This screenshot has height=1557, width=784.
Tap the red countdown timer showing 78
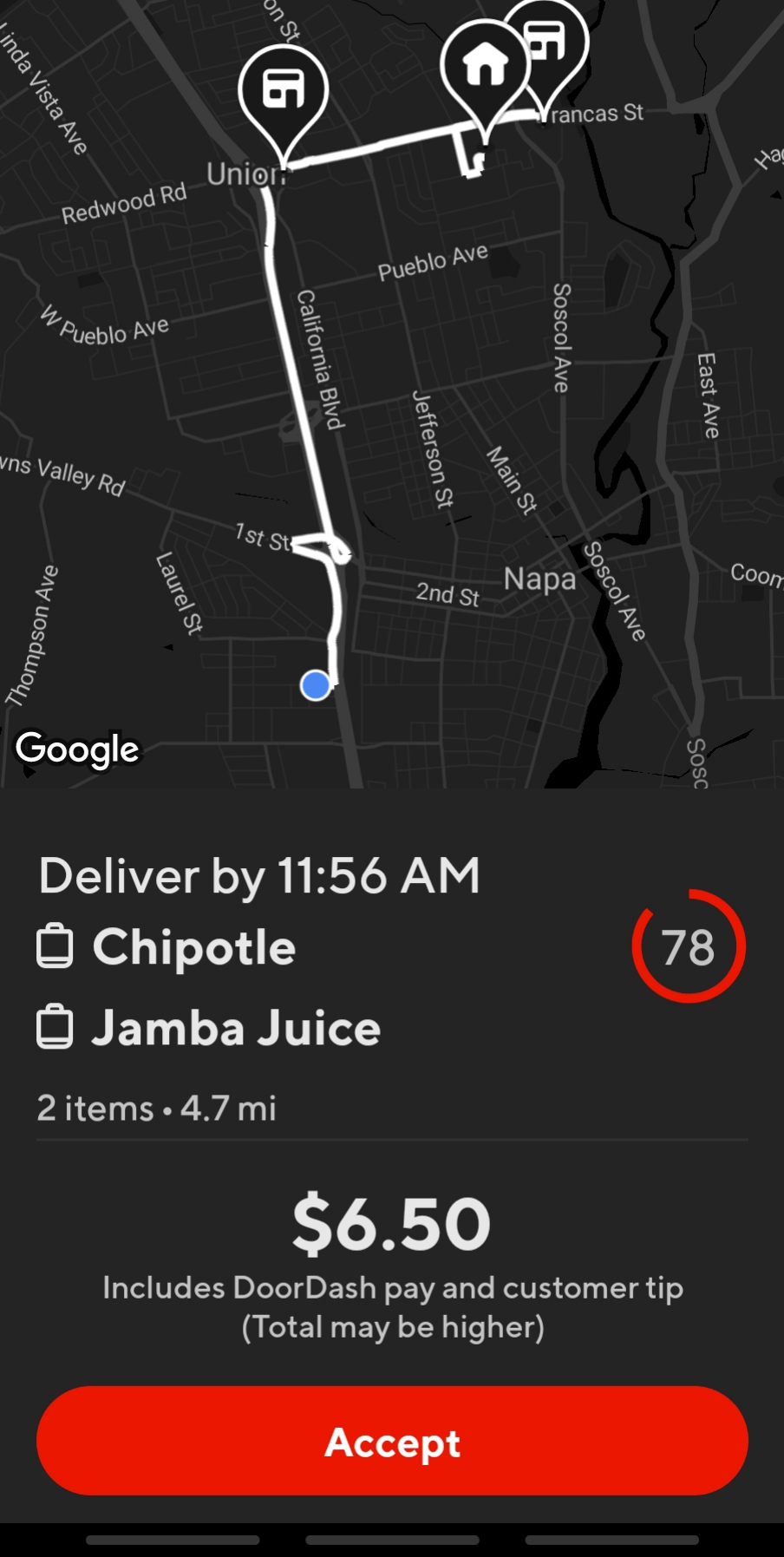tap(688, 946)
